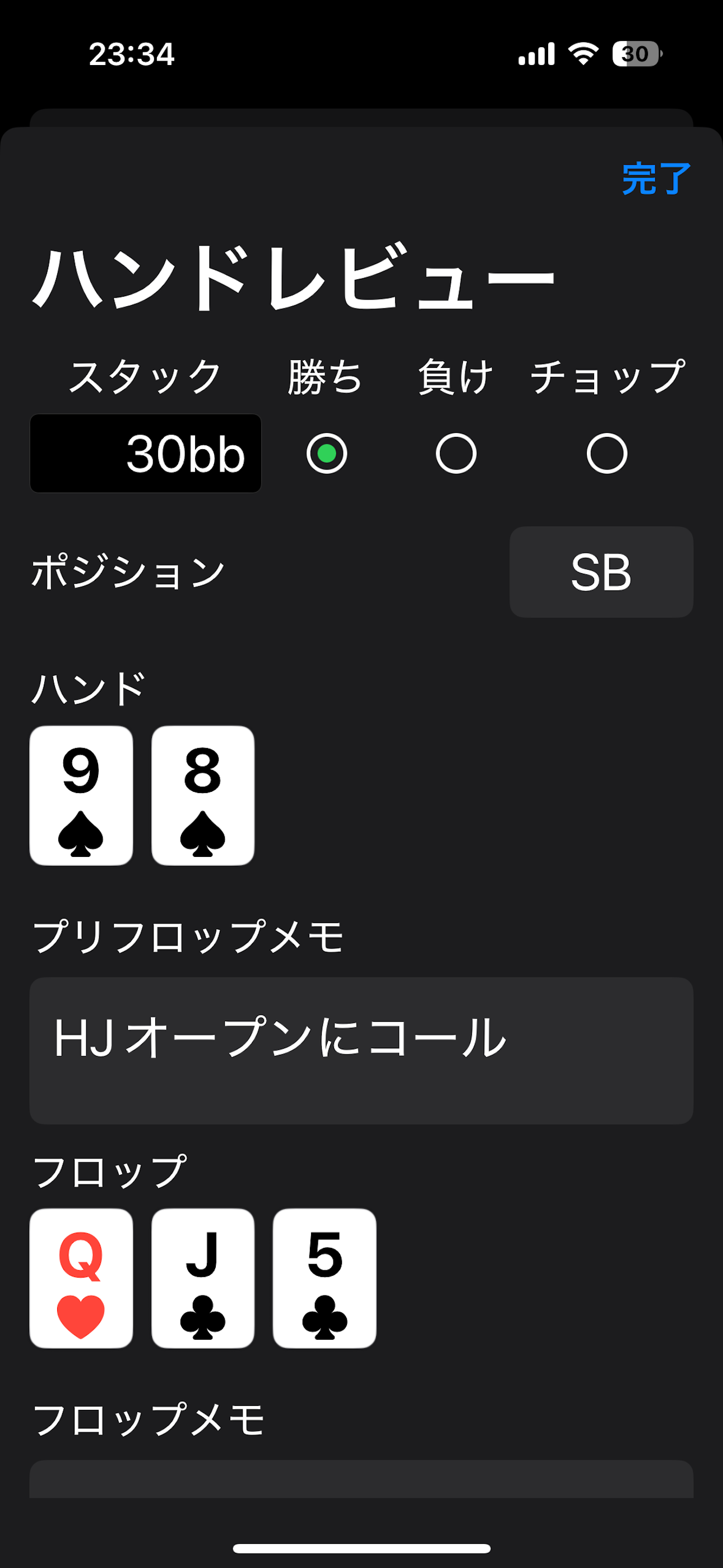Tap 完了 to finish the hand review

[x=655, y=178]
